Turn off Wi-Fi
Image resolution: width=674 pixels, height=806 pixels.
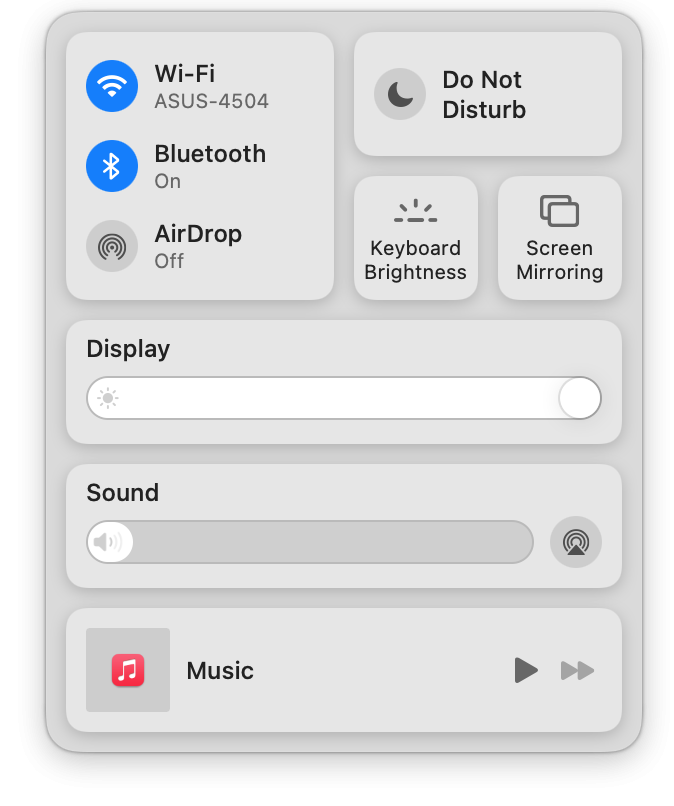pyautogui.click(x=112, y=86)
